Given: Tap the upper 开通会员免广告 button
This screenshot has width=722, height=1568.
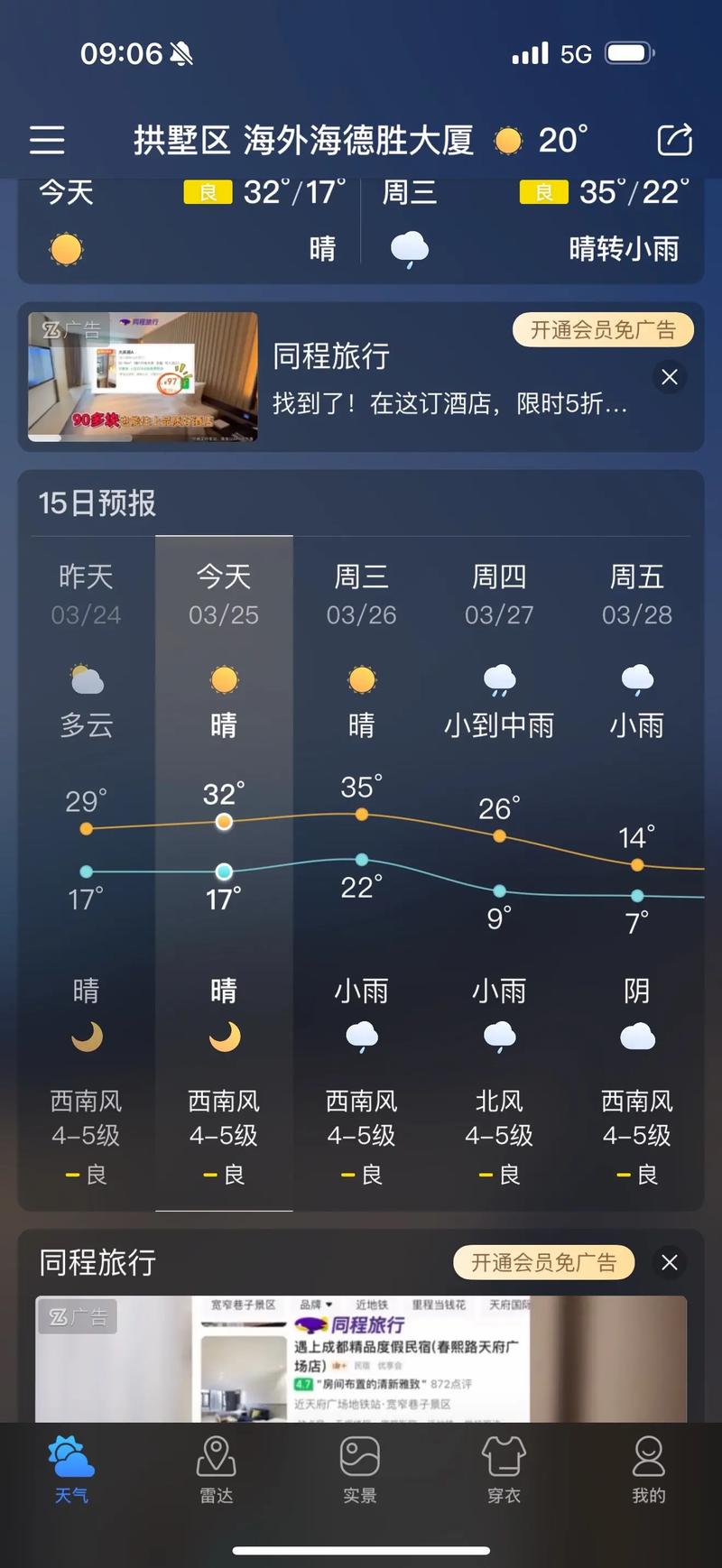Looking at the screenshot, I should pyautogui.click(x=602, y=330).
